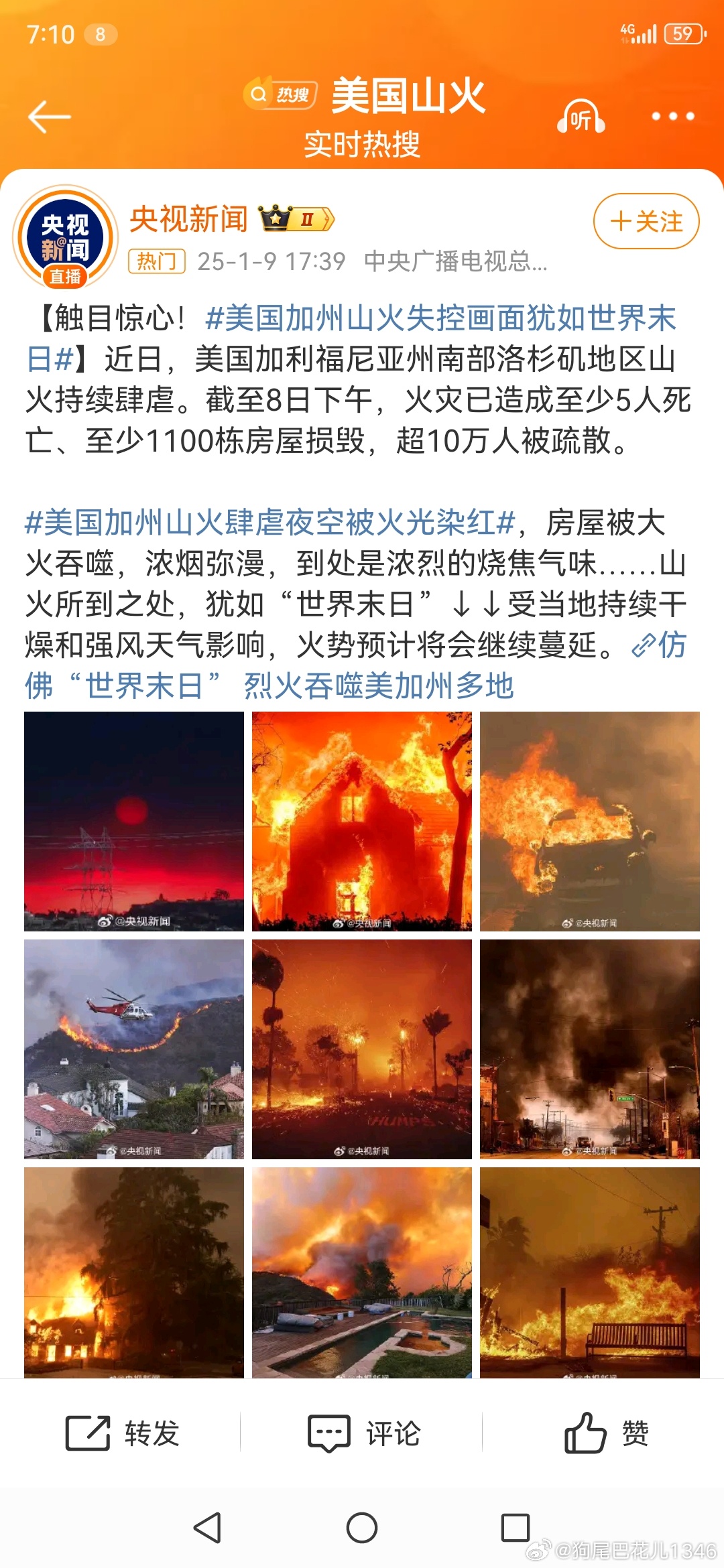The height and width of the screenshot is (1568, 724).
Task: Open the smoky street intersection photo
Action: coord(590,1049)
